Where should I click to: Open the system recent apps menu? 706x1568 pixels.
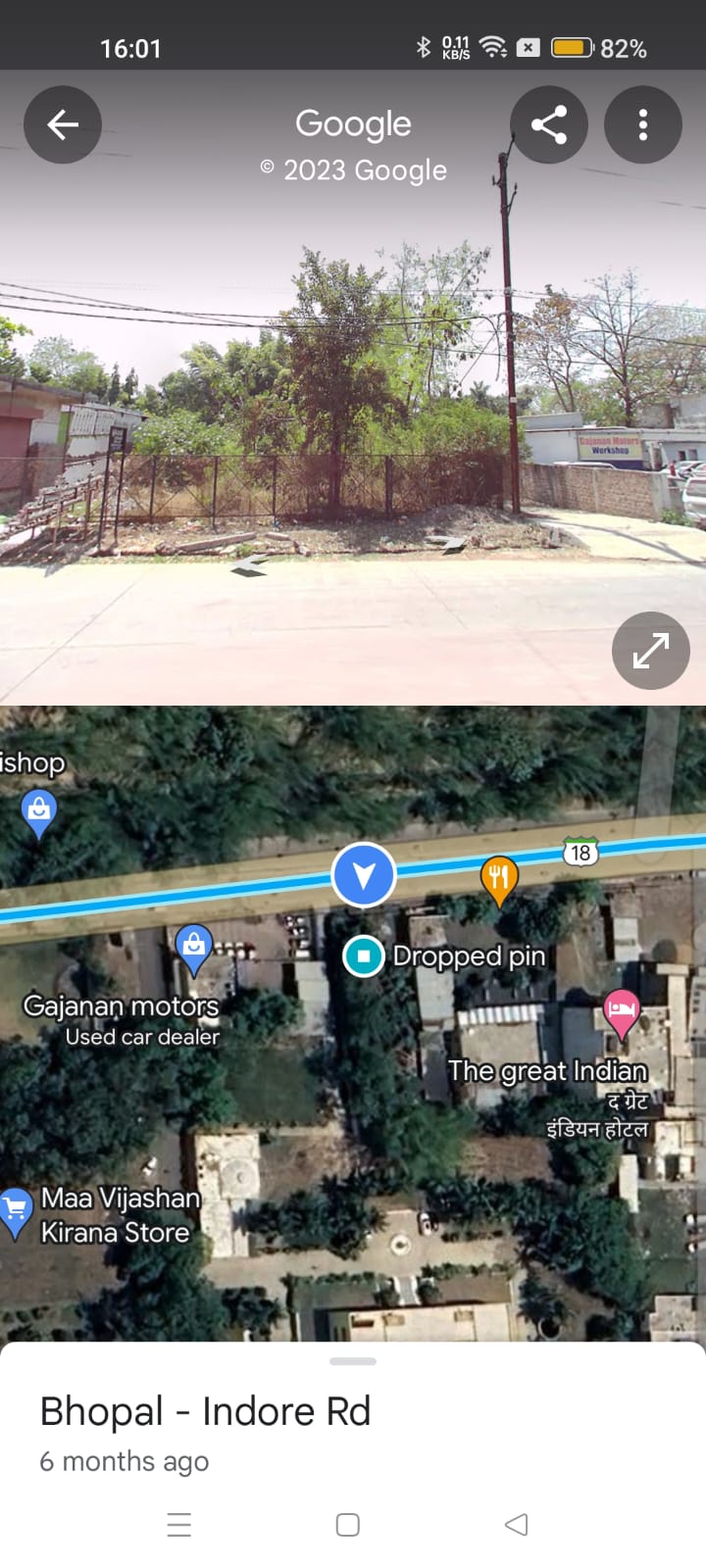179,1525
